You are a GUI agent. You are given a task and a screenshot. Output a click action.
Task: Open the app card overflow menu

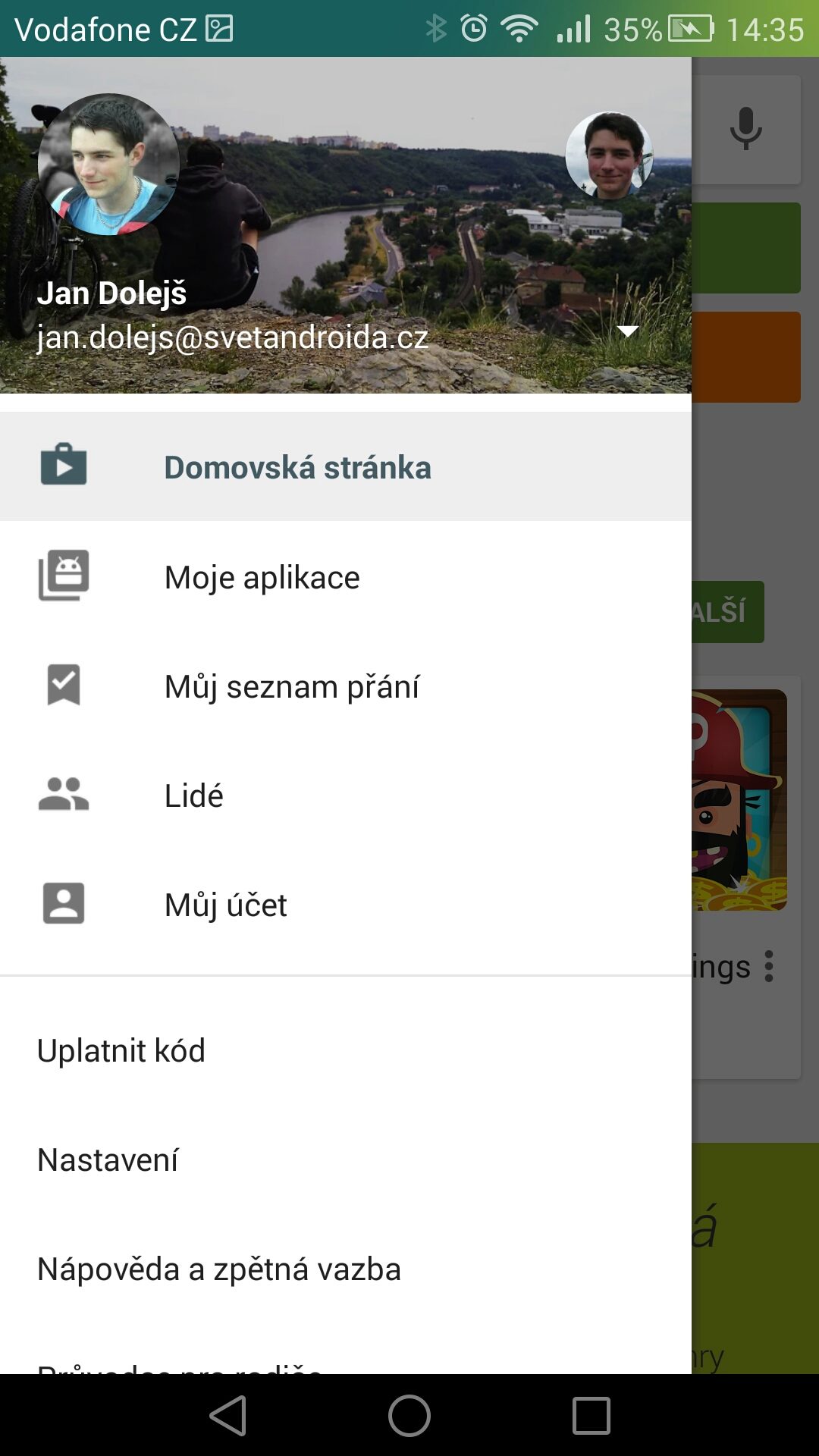point(769,966)
